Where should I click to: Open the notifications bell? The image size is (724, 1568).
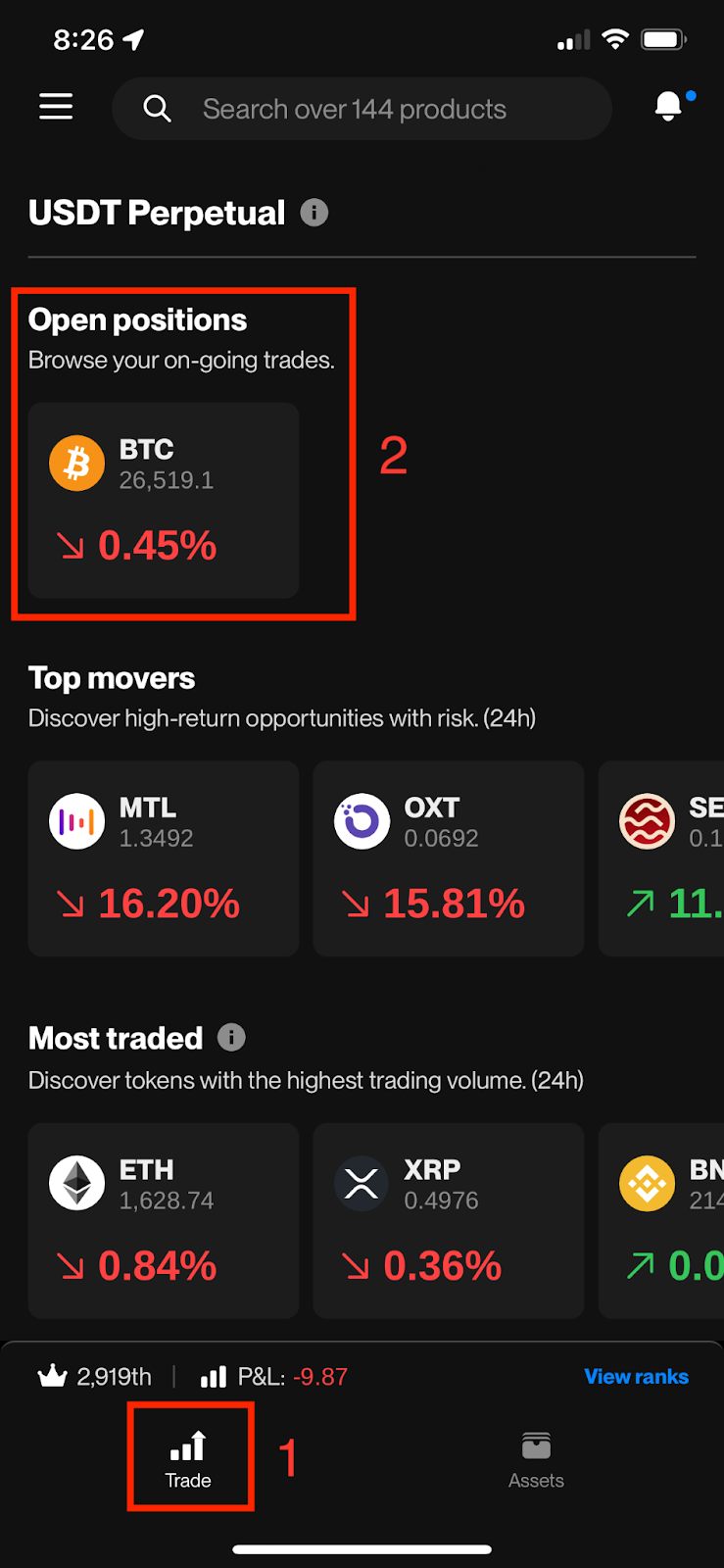pyautogui.click(x=669, y=106)
